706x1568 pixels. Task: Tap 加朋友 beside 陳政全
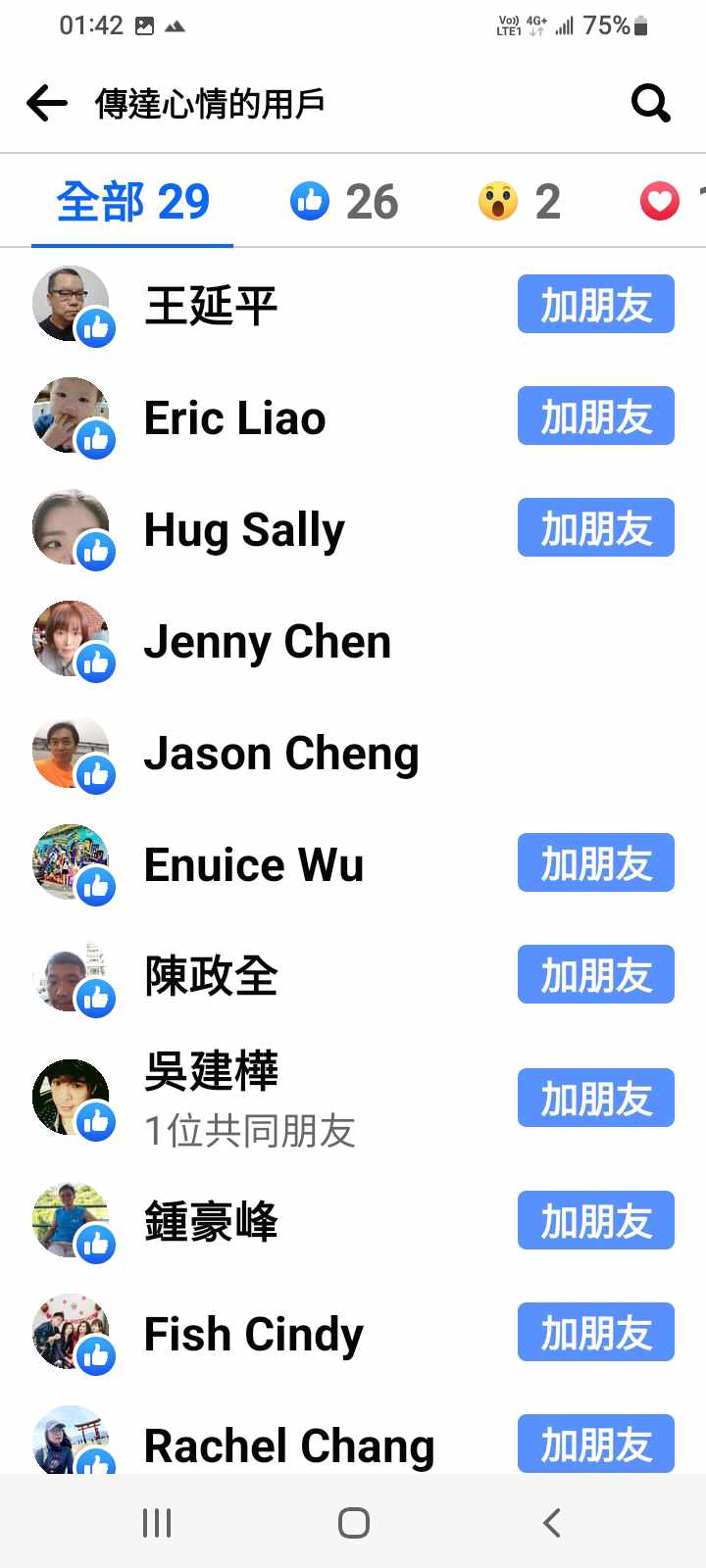595,975
